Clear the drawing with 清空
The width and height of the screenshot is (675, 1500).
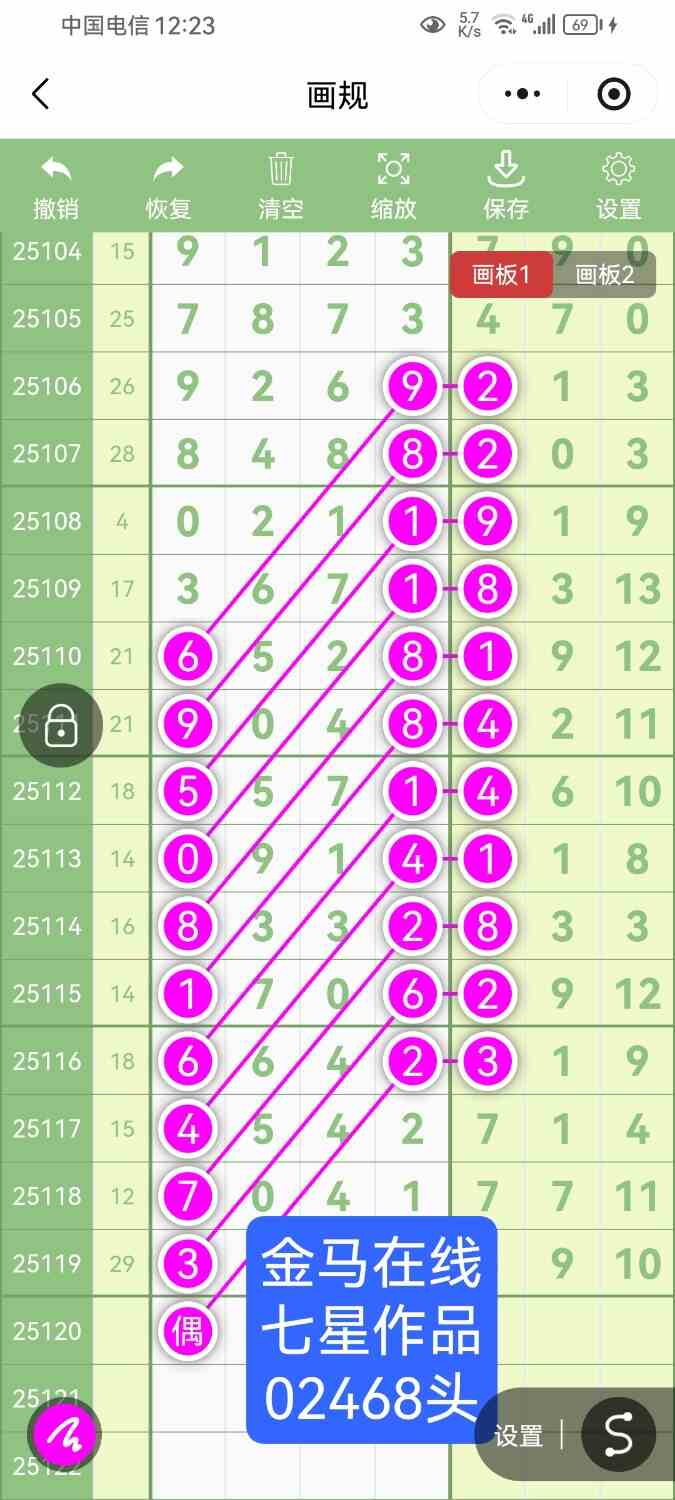coord(281,186)
